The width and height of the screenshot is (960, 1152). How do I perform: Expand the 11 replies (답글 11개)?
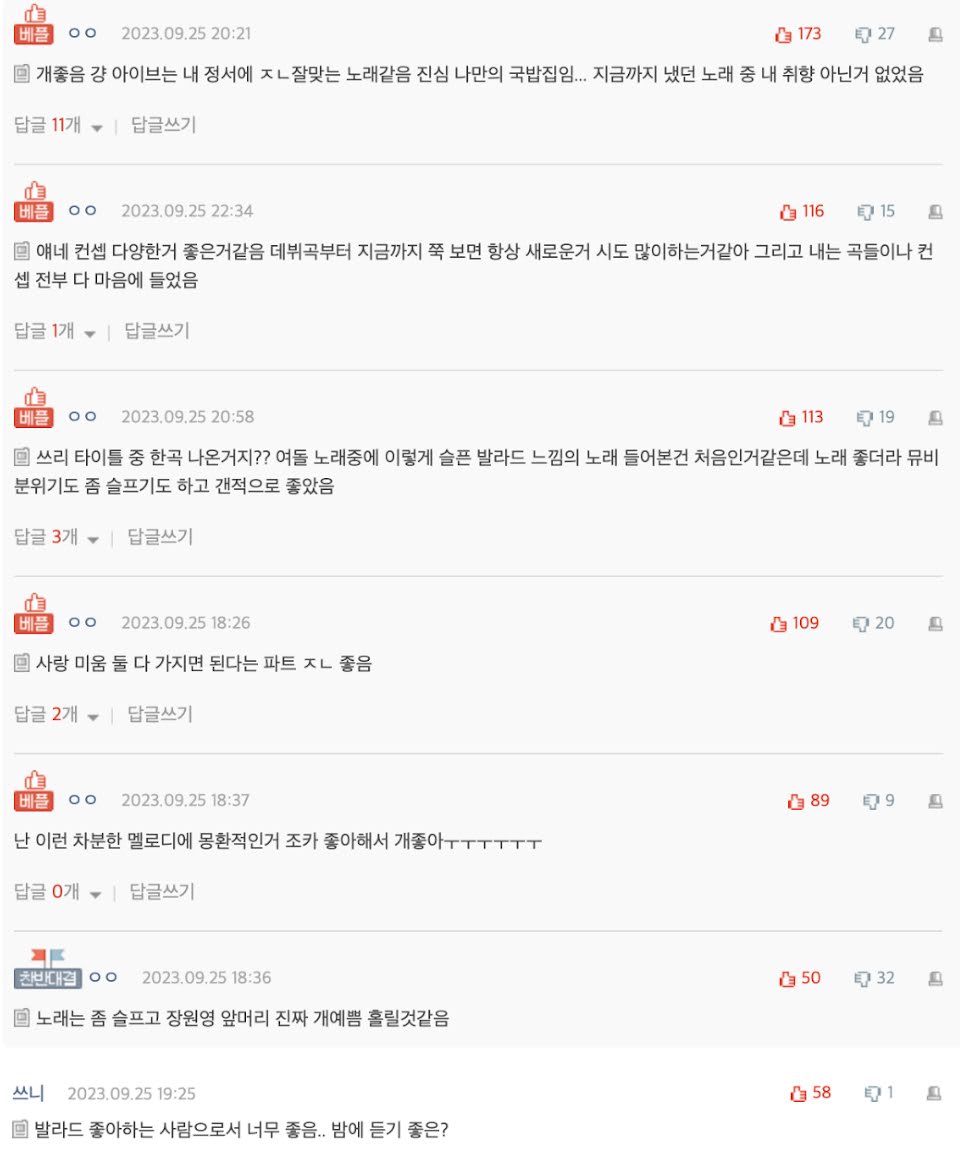point(58,126)
